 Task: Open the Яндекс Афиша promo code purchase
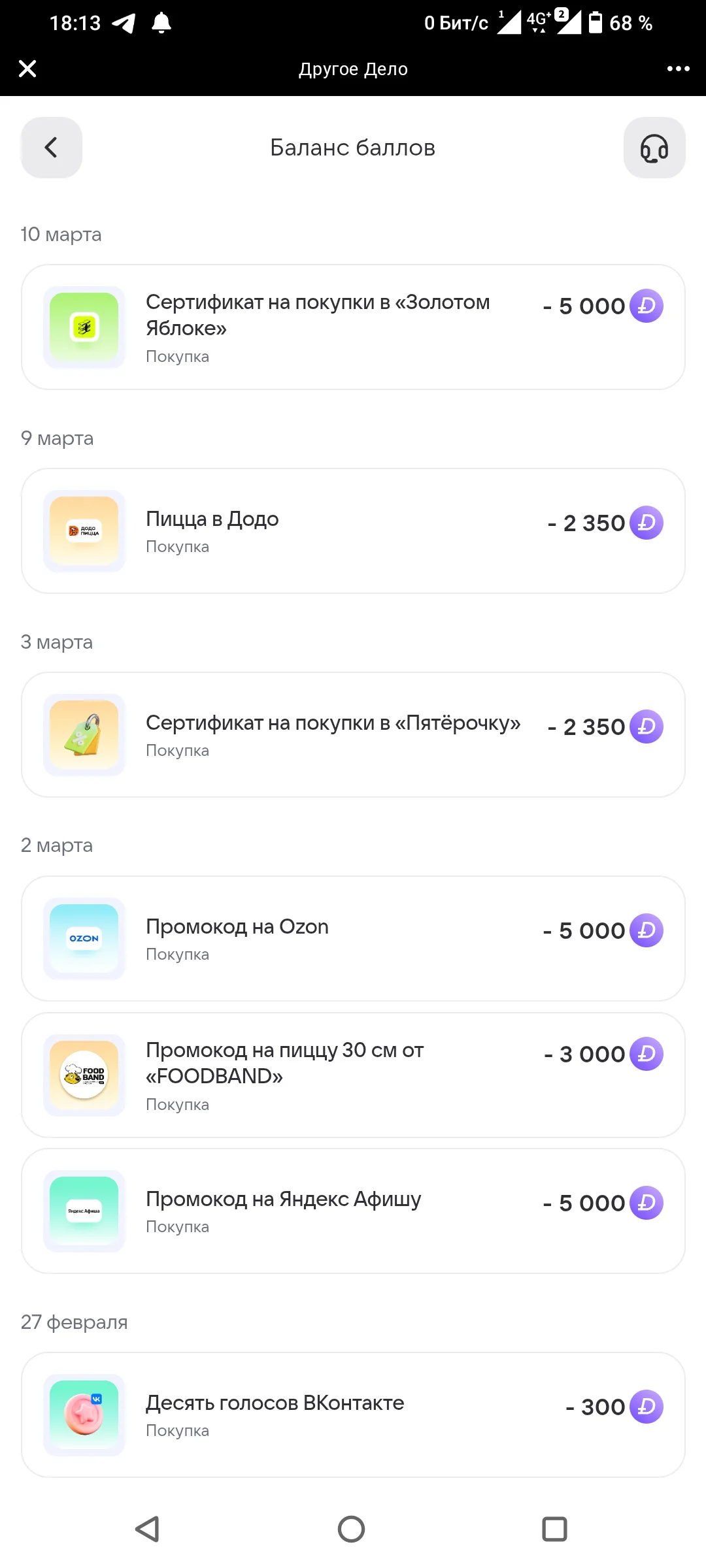(x=353, y=1211)
